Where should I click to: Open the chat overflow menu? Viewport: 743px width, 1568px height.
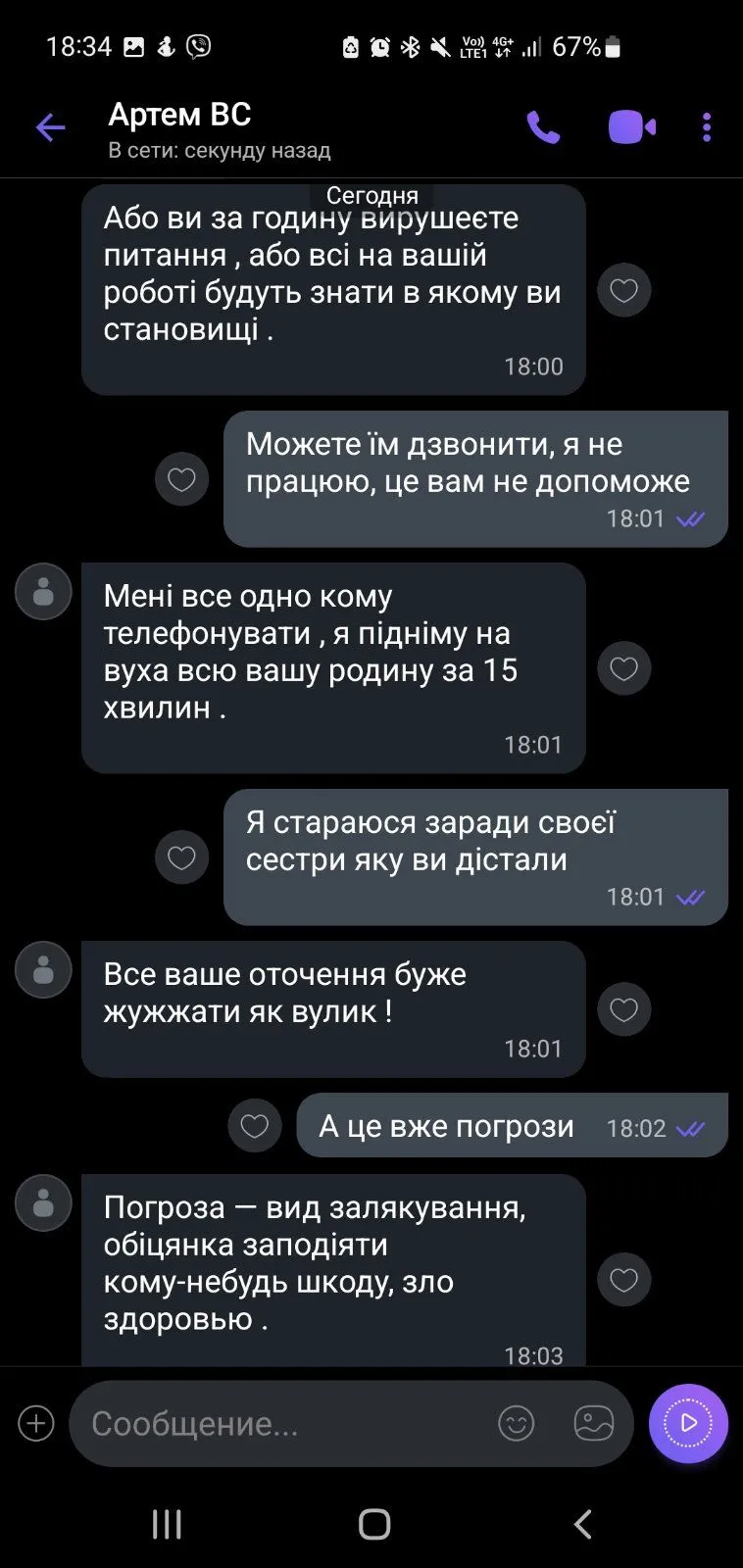[x=707, y=127]
